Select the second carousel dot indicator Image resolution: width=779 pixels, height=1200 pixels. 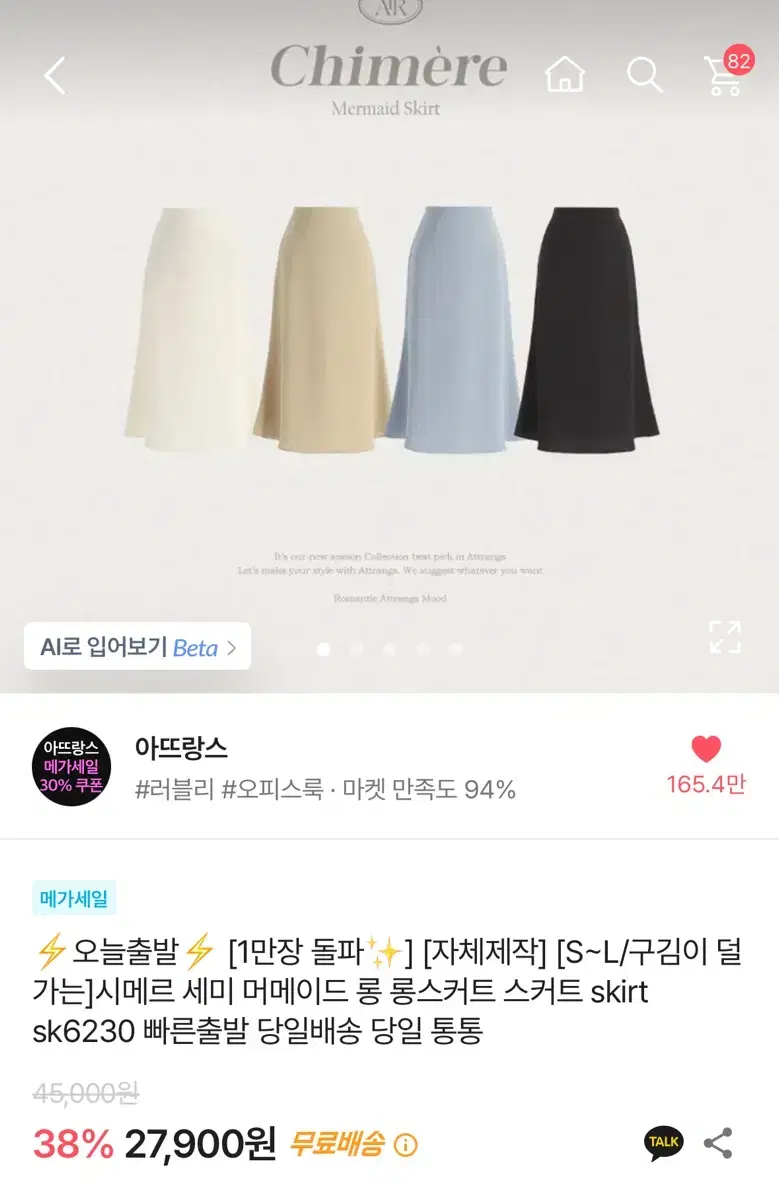coord(356,649)
